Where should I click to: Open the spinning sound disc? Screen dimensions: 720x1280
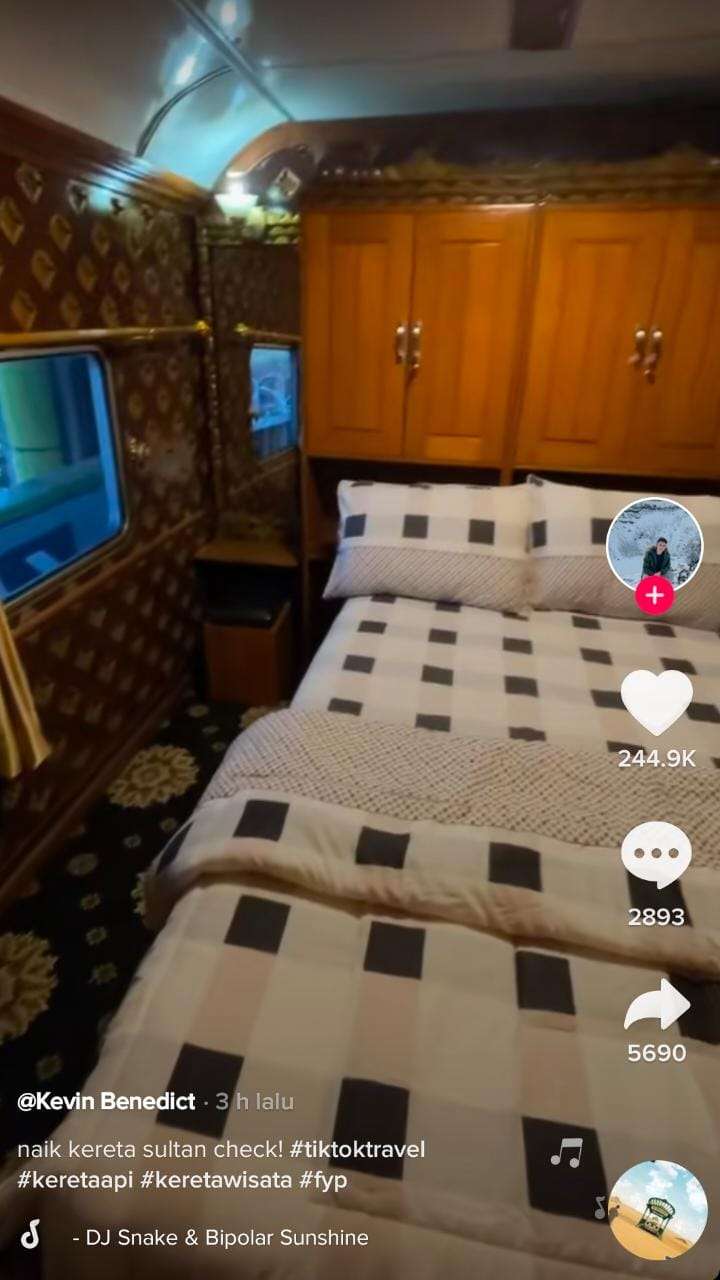[657, 1209]
